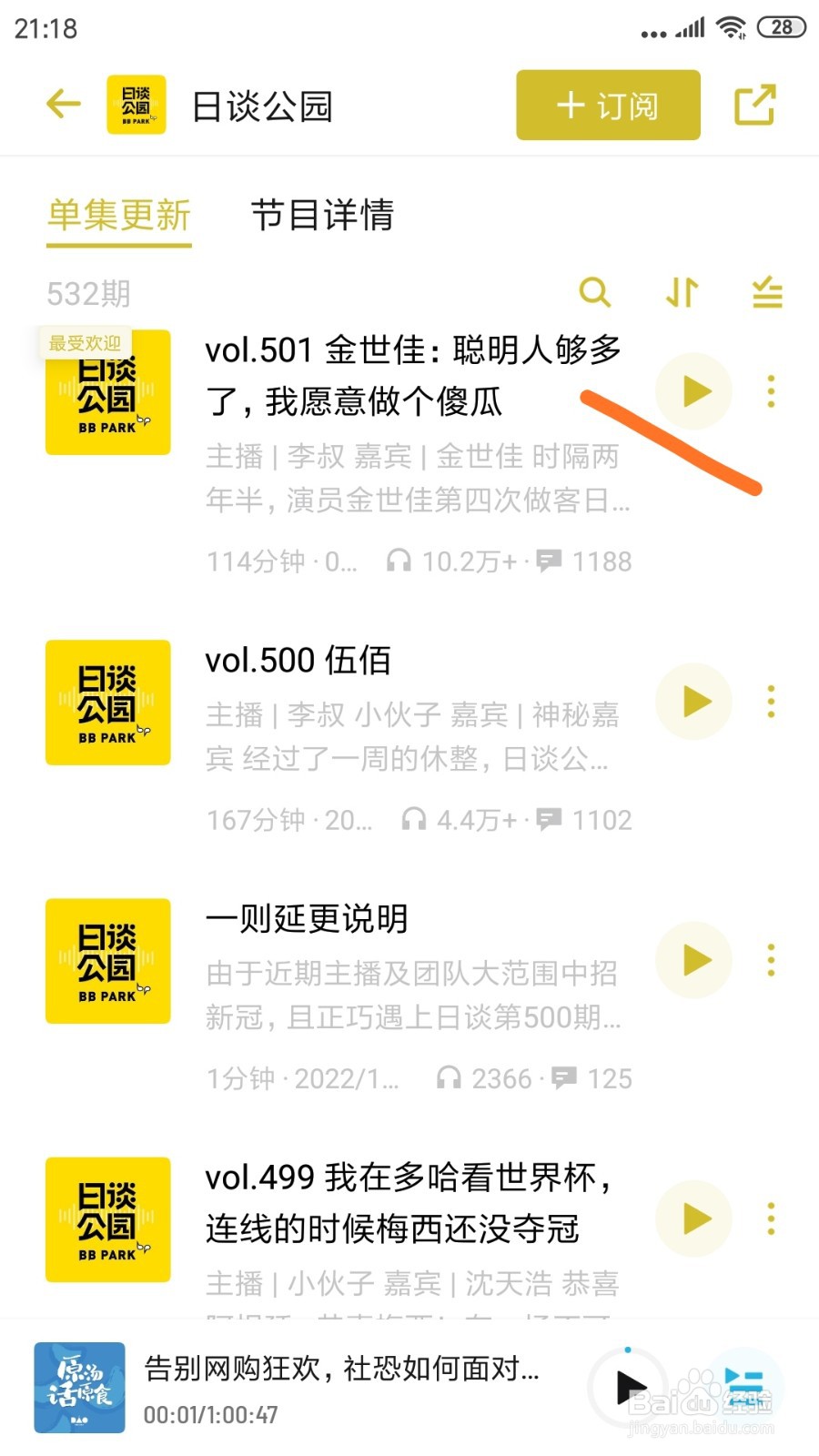The width and height of the screenshot is (819, 1456).
Task: Open the three-dot menu for vol.500
Action: tap(772, 702)
